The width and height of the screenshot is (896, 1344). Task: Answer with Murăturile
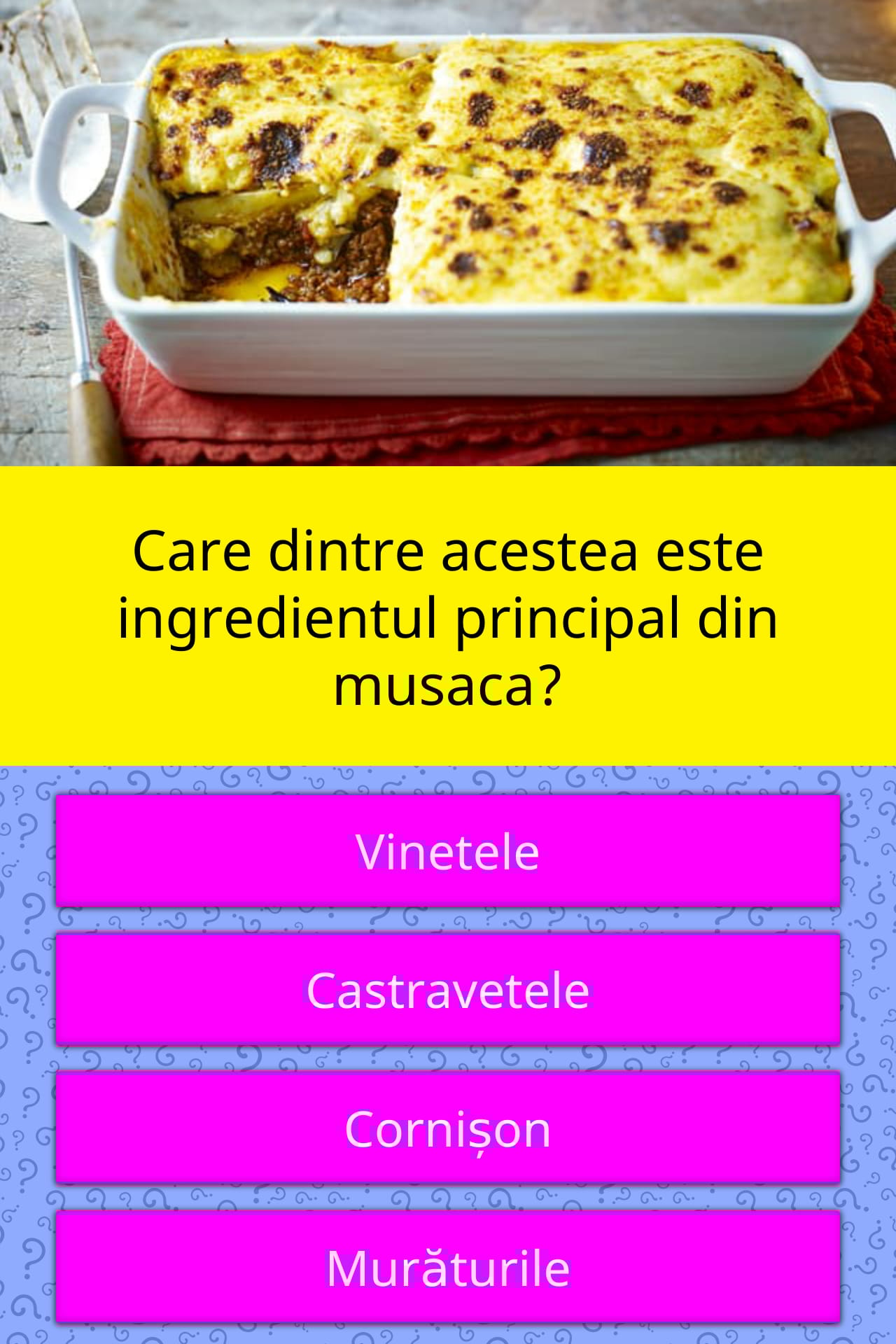pos(448,1267)
